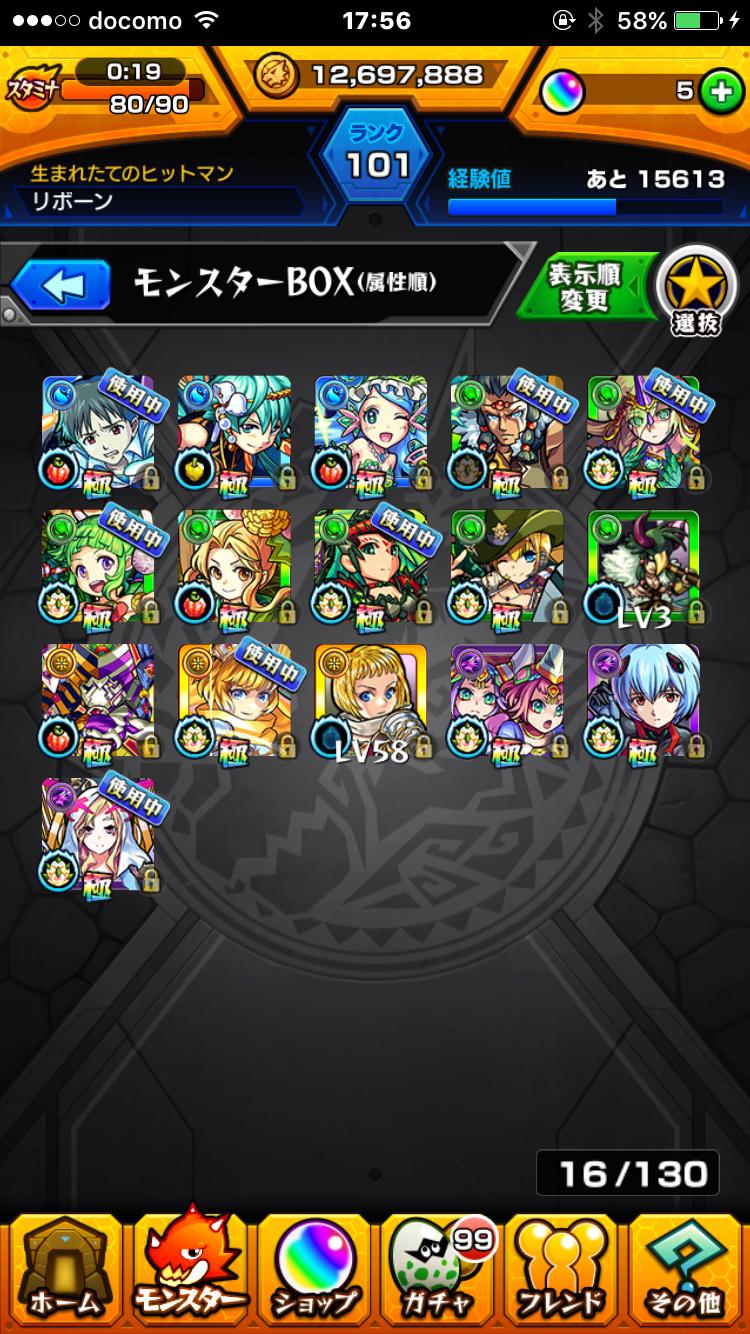Select the LV3 green monster
This screenshot has height=1334, width=750.
coord(644,567)
